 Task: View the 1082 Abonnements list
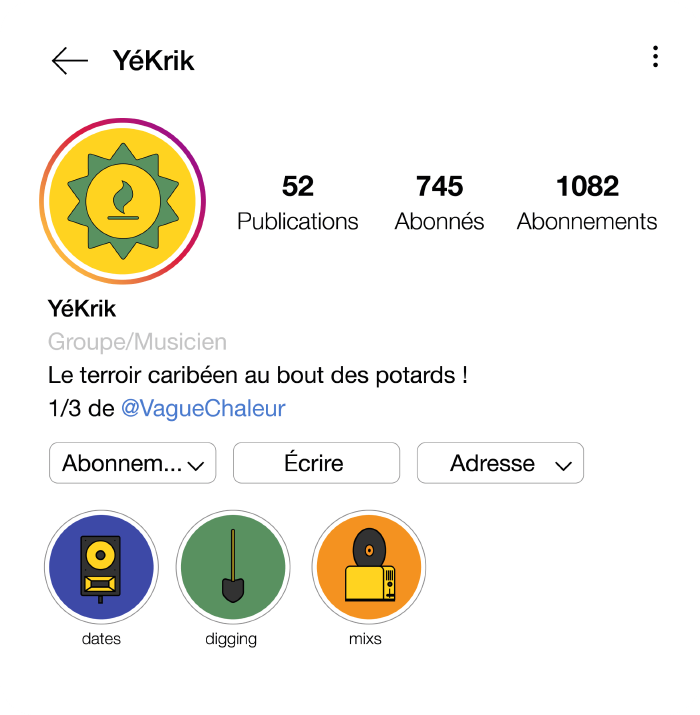click(x=587, y=202)
